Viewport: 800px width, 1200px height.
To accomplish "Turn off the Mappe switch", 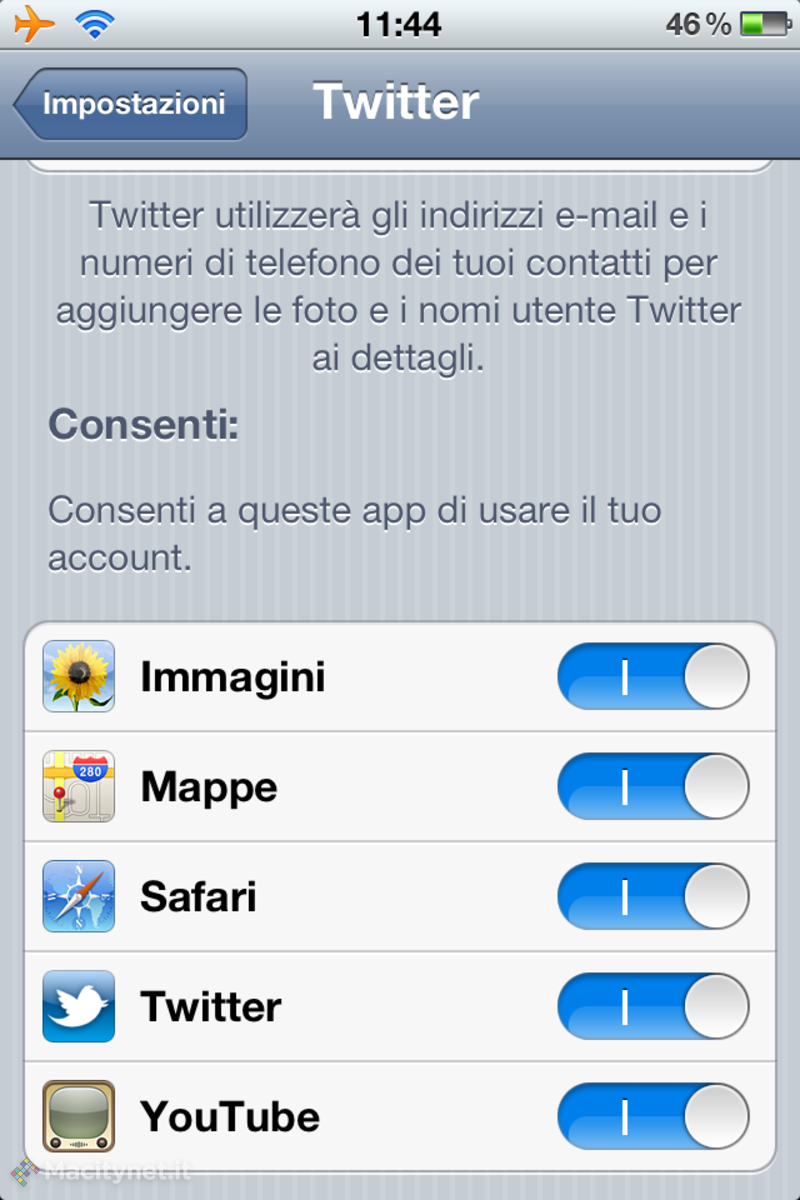I will point(653,787).
